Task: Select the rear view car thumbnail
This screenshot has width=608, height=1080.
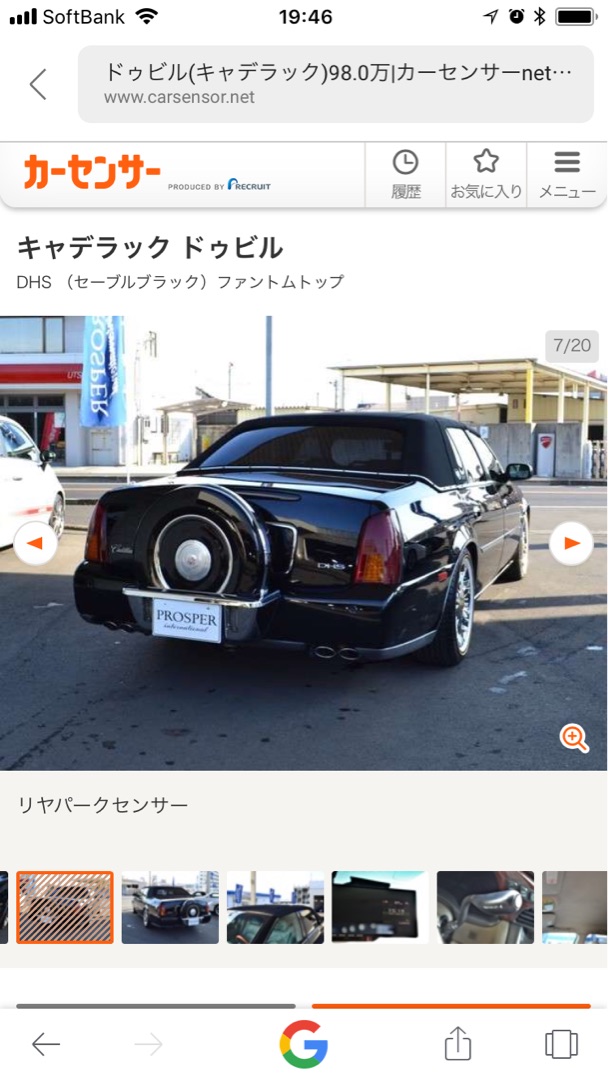Action: pyautogui.click(x=170, y=907)
